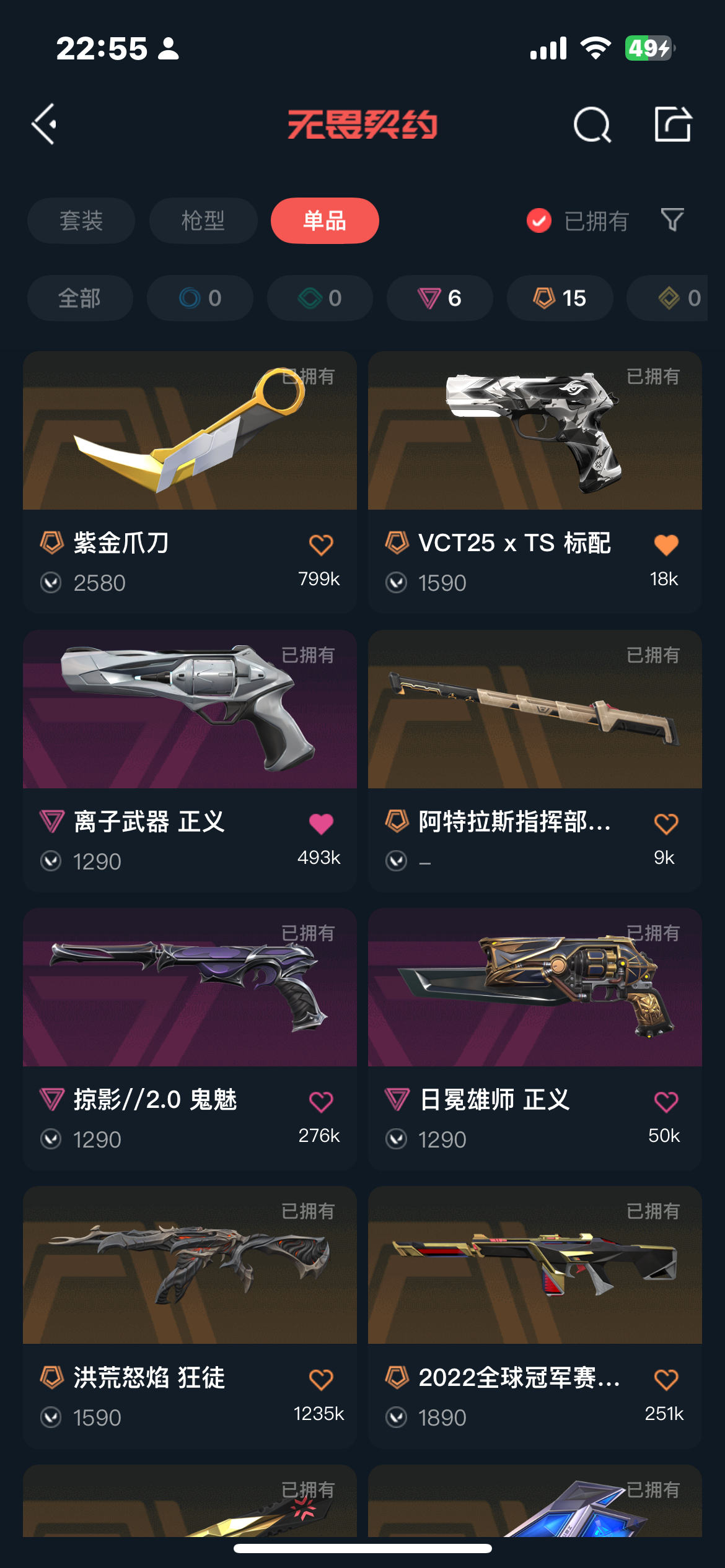Switch to the 套装 tab

click(81, 220)
